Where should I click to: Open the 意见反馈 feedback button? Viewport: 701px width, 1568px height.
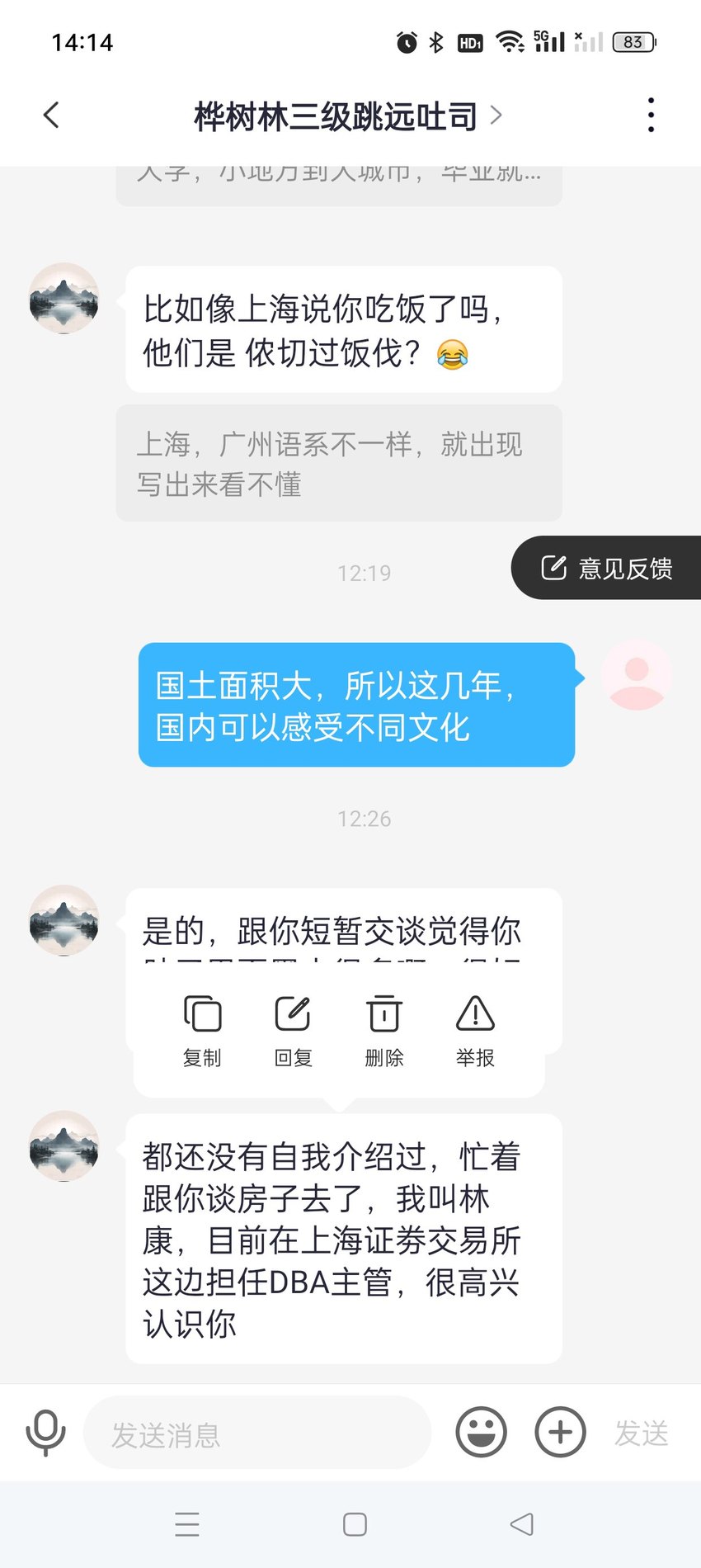point(607,568)
